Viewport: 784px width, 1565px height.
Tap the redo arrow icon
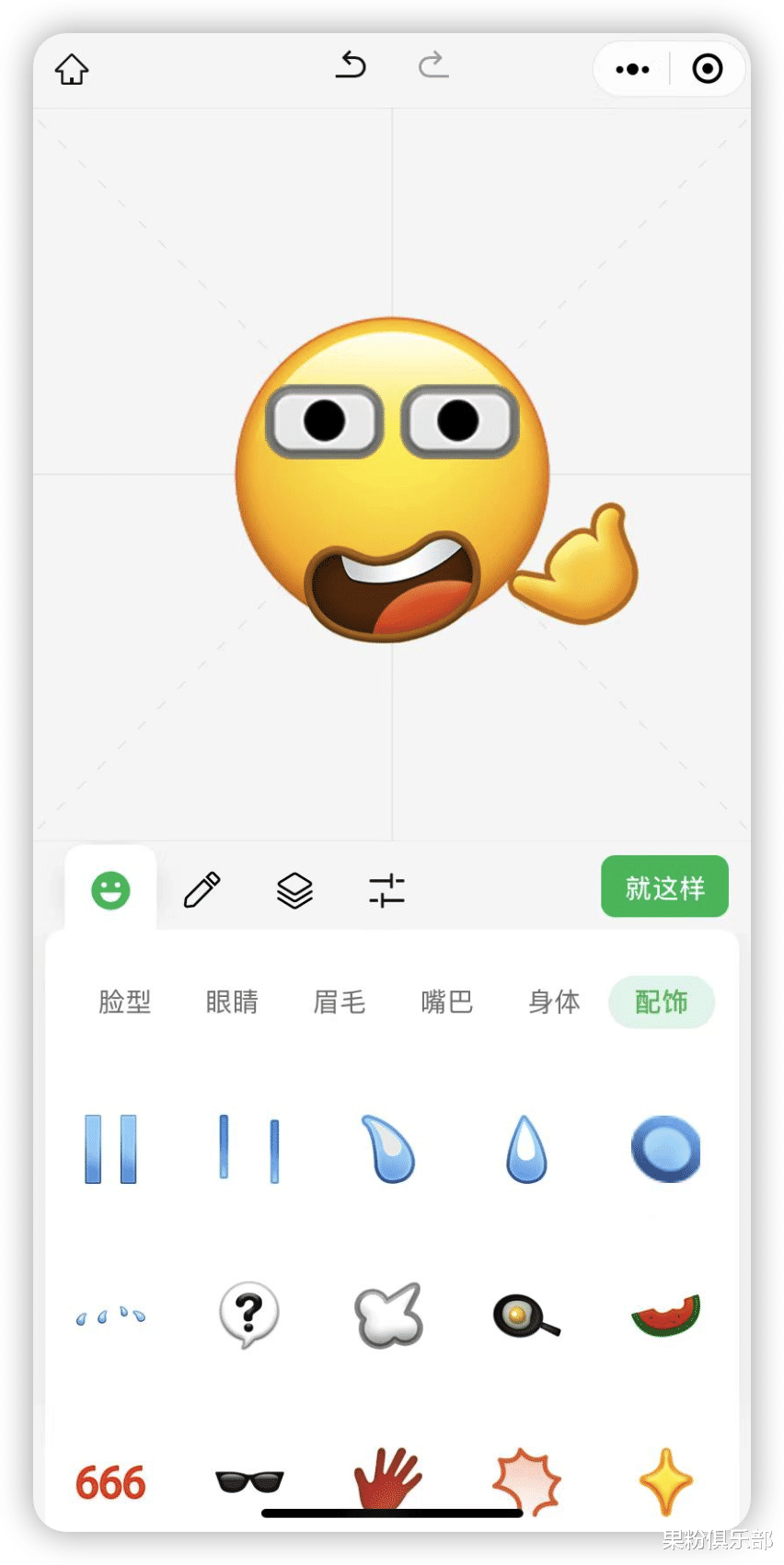432,67
